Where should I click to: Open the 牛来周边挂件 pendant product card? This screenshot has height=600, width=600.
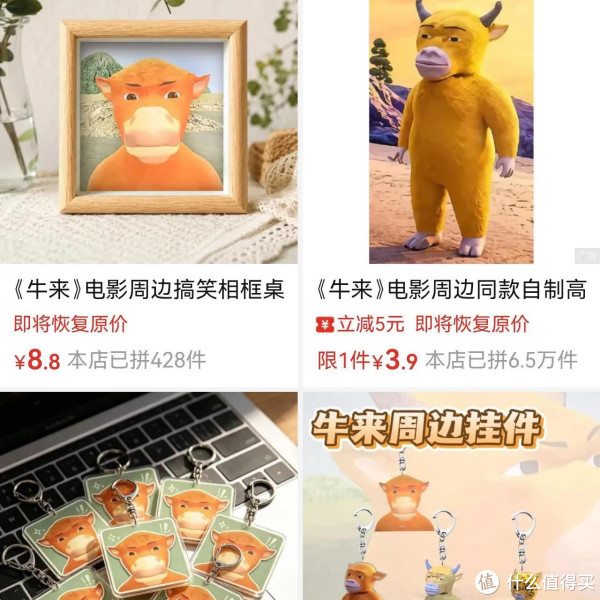(451, 496)
